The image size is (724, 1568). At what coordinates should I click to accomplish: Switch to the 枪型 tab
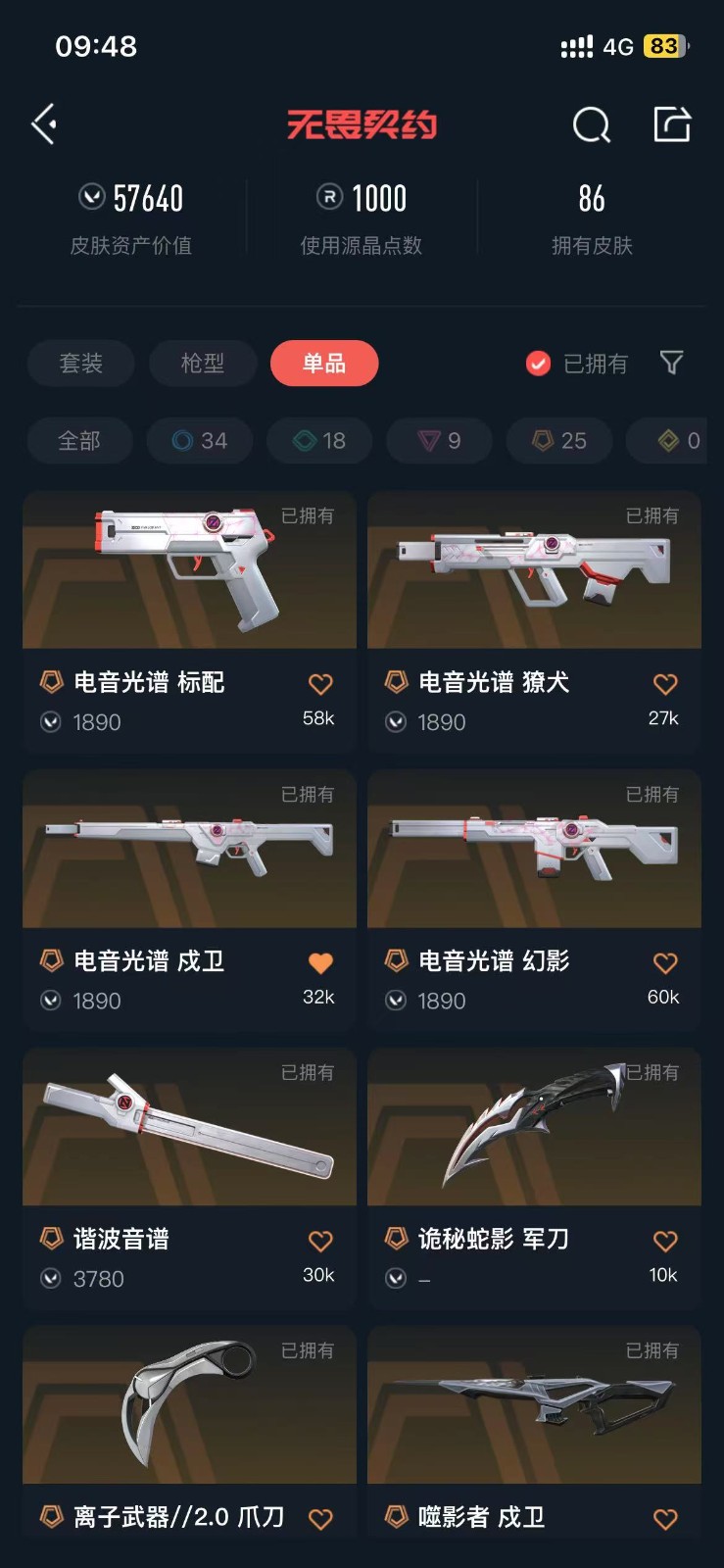click(x=203, y=364)
